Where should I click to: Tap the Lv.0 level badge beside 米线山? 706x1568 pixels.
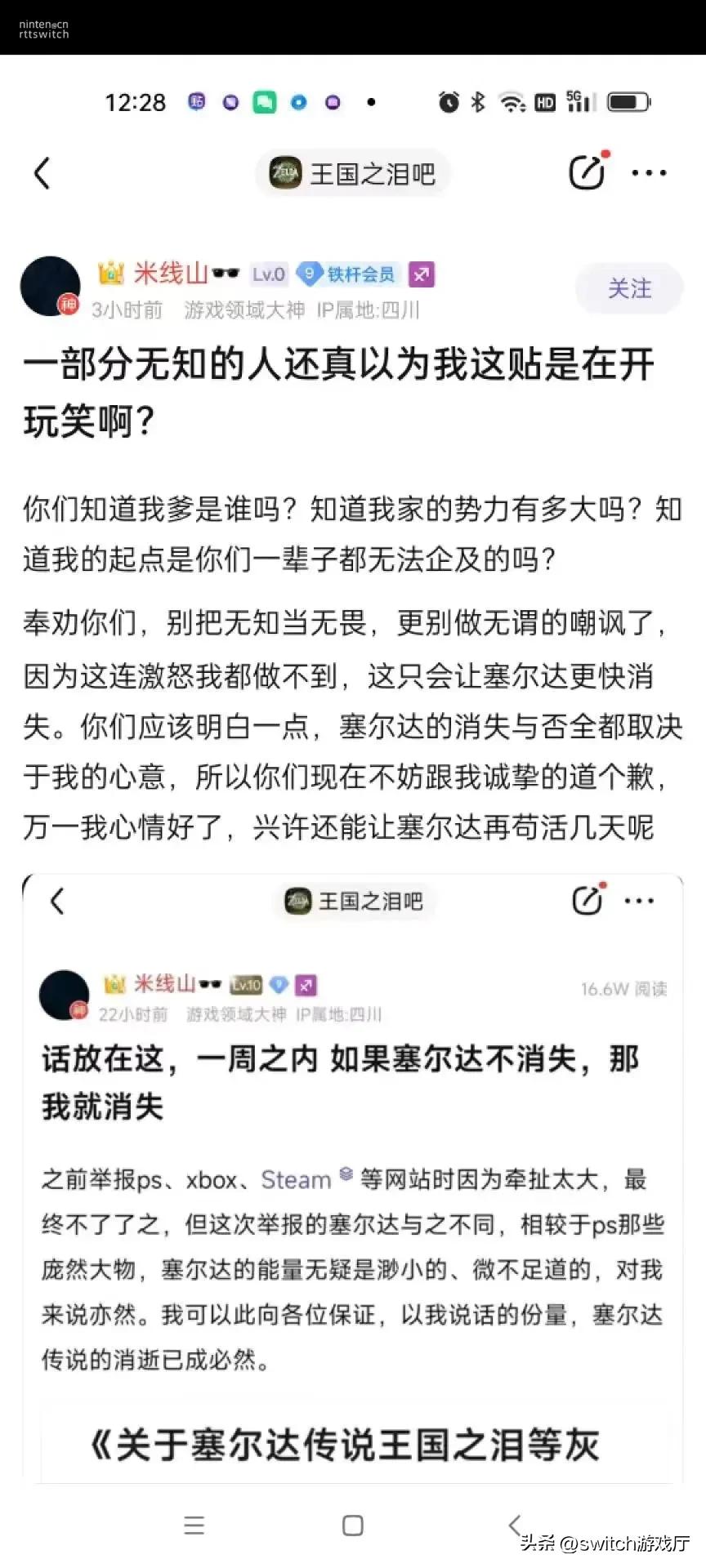267,274
